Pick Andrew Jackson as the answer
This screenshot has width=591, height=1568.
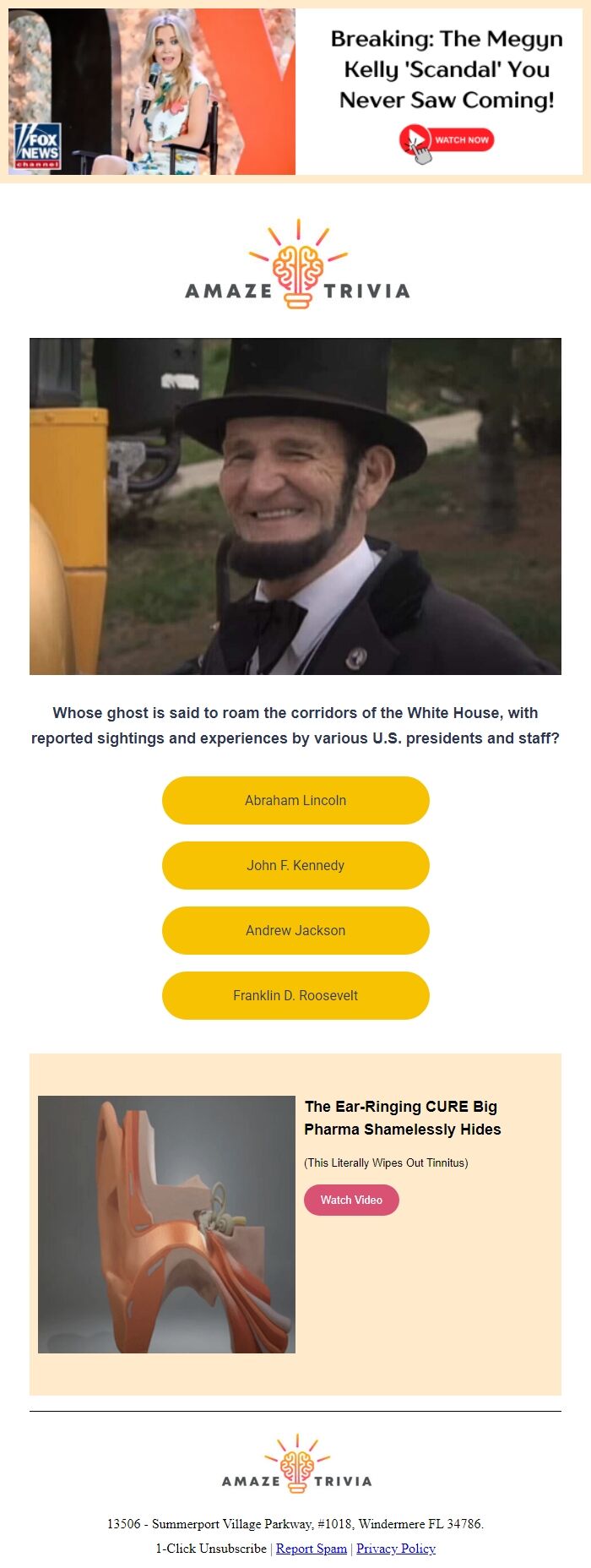[x=295, y=930]
